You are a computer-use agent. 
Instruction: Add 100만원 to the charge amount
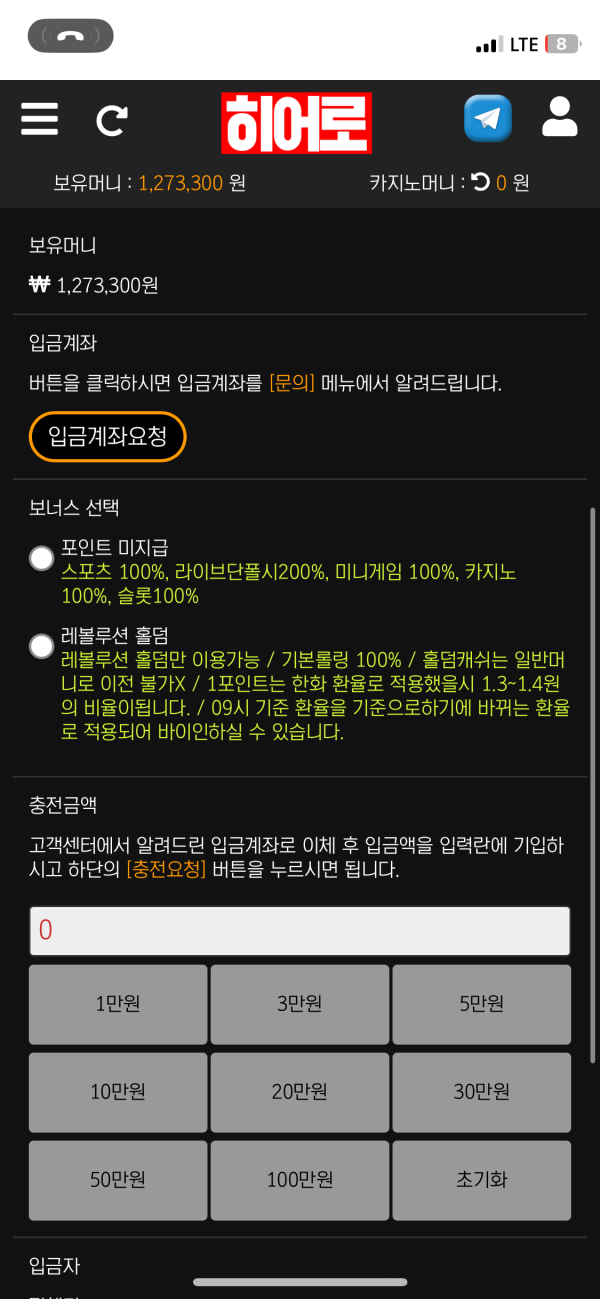[x=299, y=1180]
